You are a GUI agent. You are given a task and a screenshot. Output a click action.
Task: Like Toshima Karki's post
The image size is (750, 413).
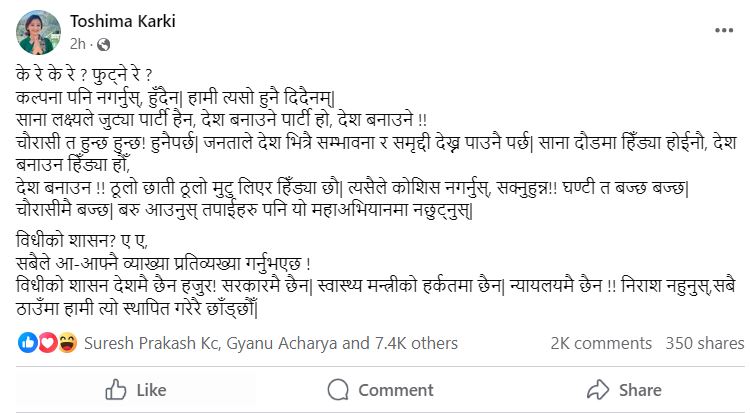[136, 390]
